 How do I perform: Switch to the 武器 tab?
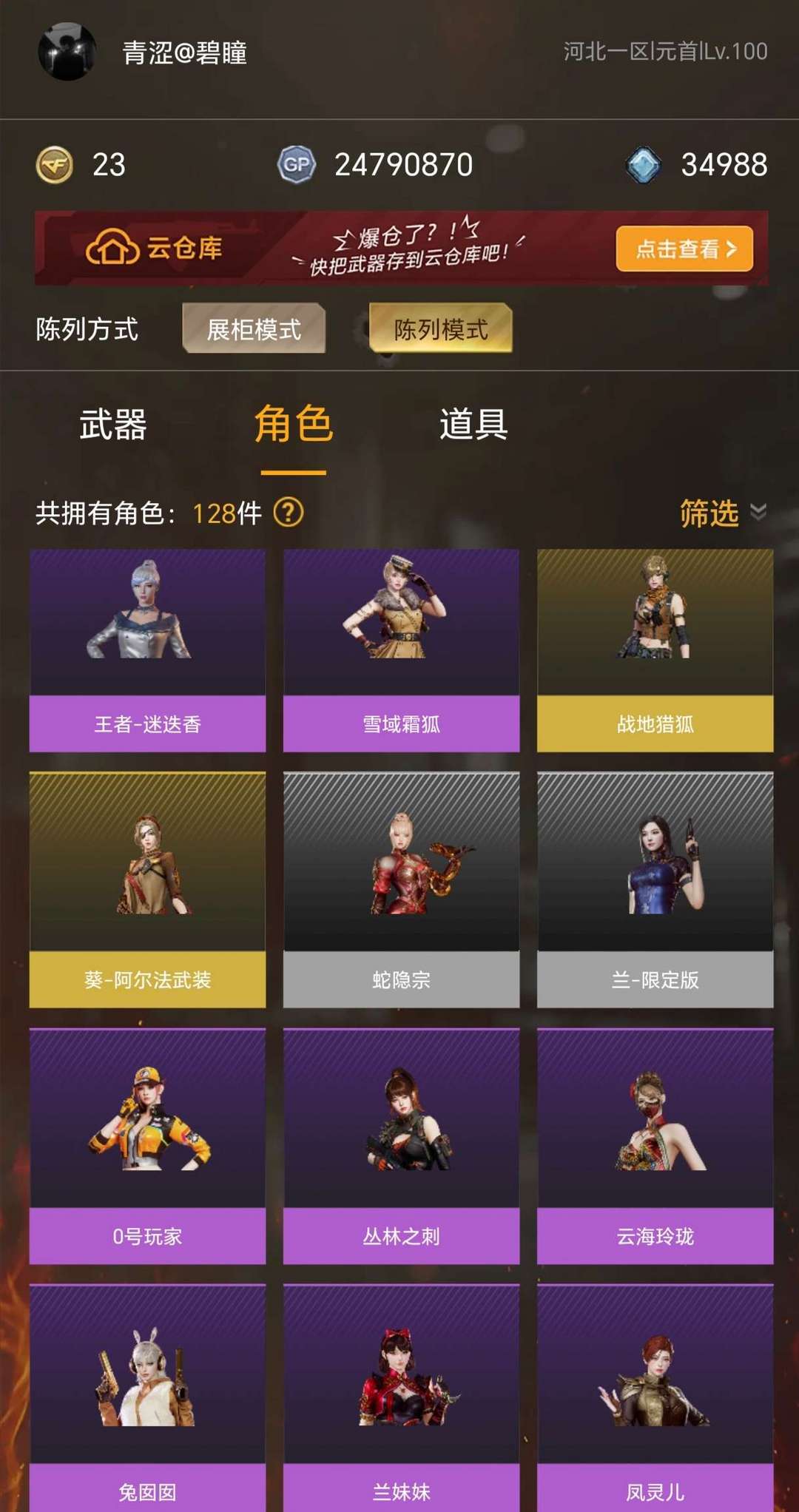(x=113, y=425)
